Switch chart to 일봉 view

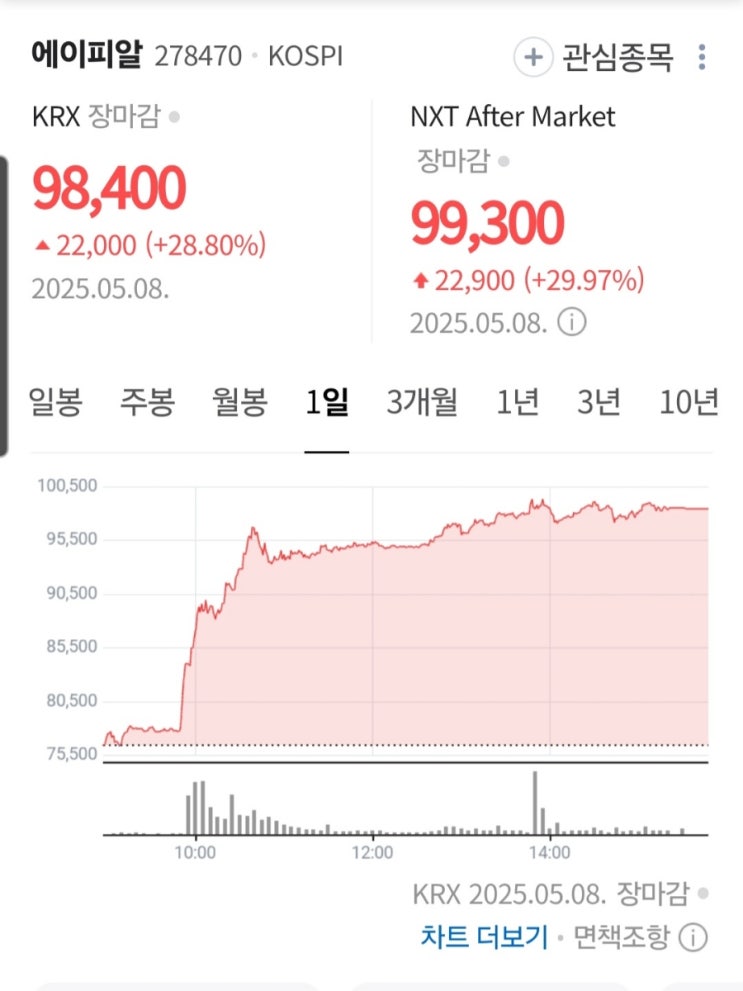[x=56, y=401]
